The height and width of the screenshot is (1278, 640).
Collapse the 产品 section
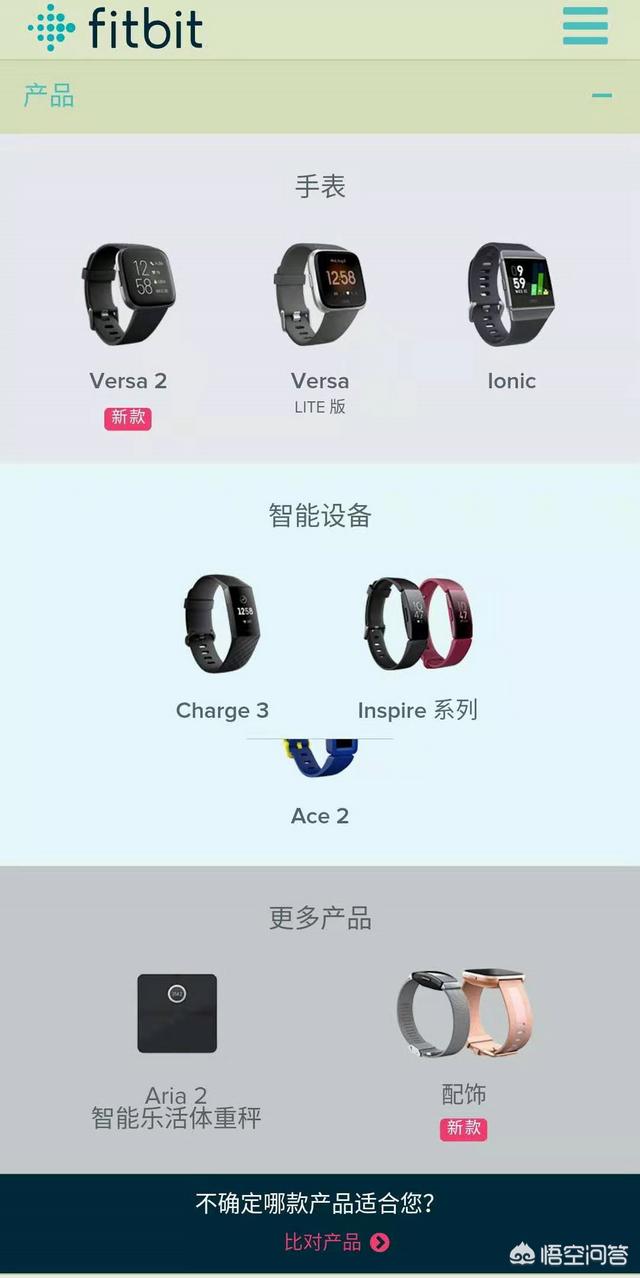pos(601,96)
